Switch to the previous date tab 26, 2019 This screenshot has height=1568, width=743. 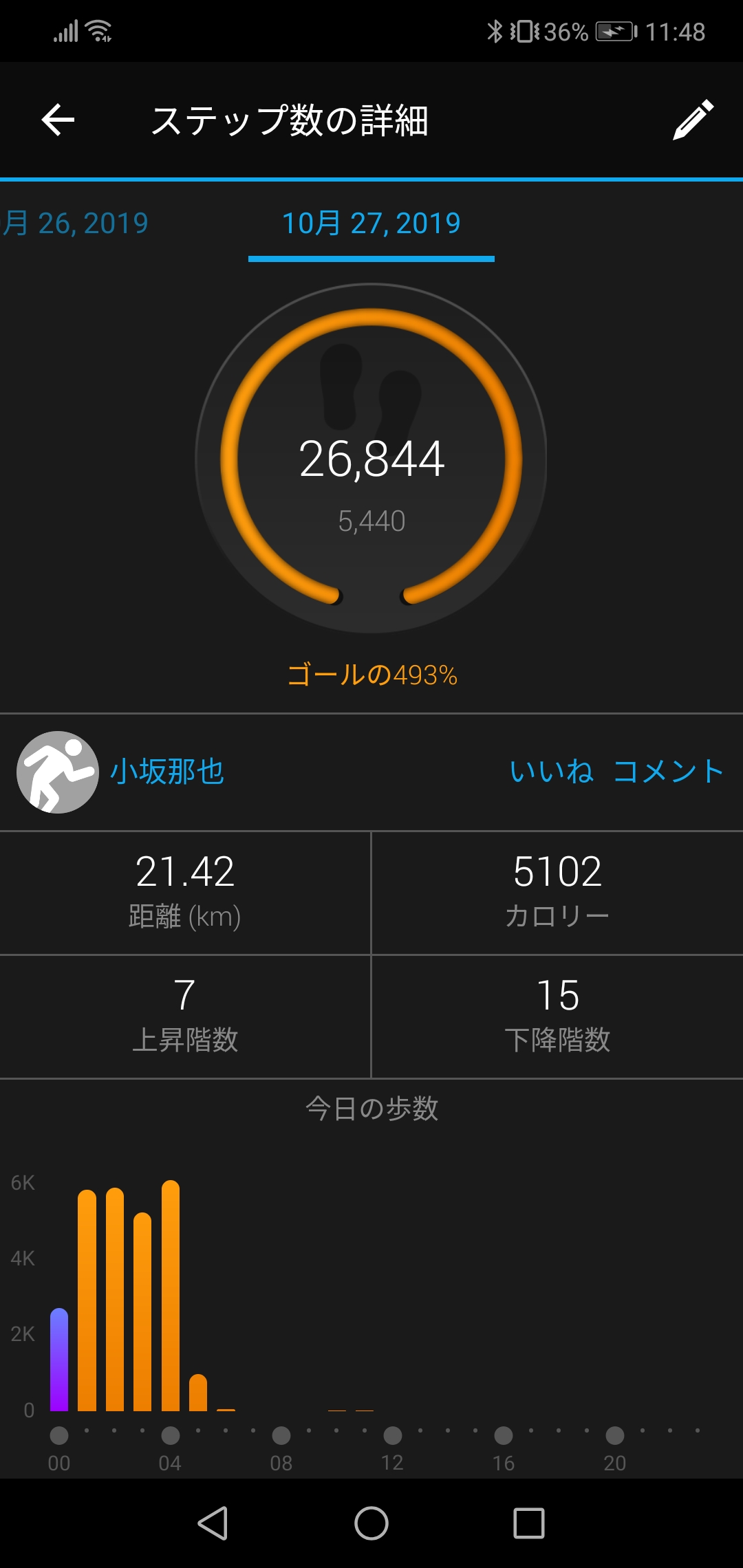click(x=74, y=224)
